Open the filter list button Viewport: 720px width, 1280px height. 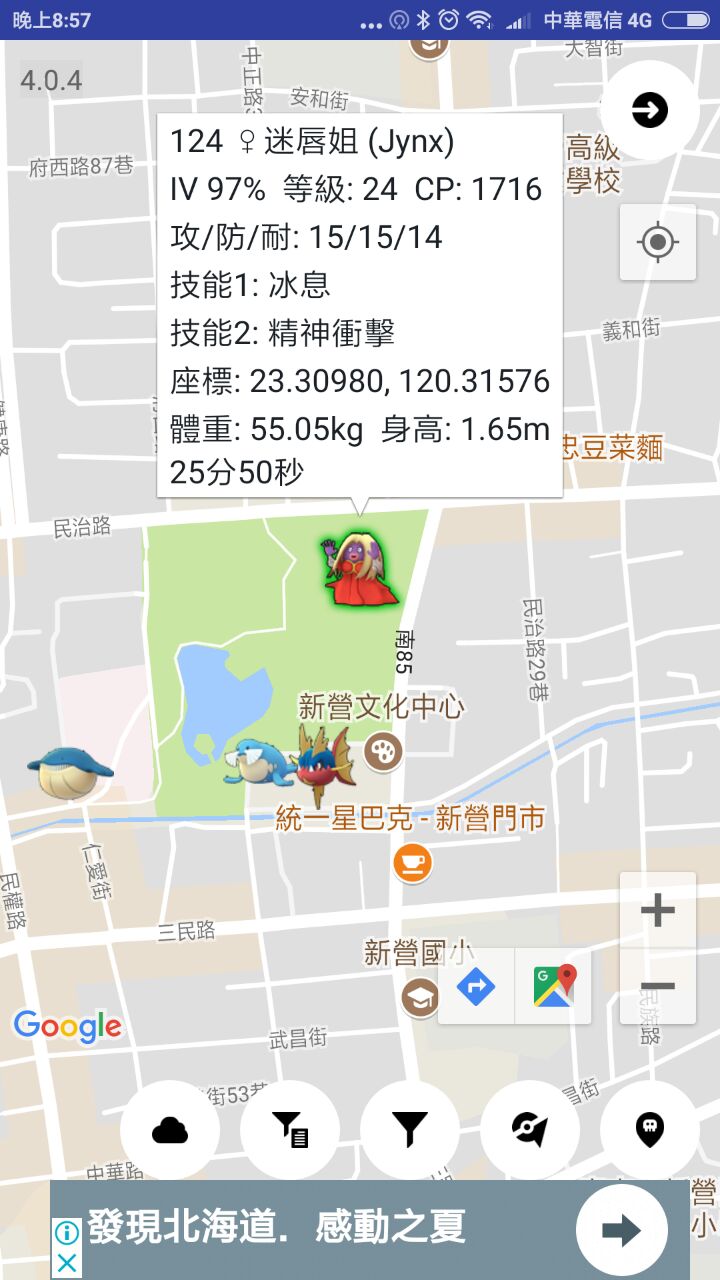(x=290, y=1130)
